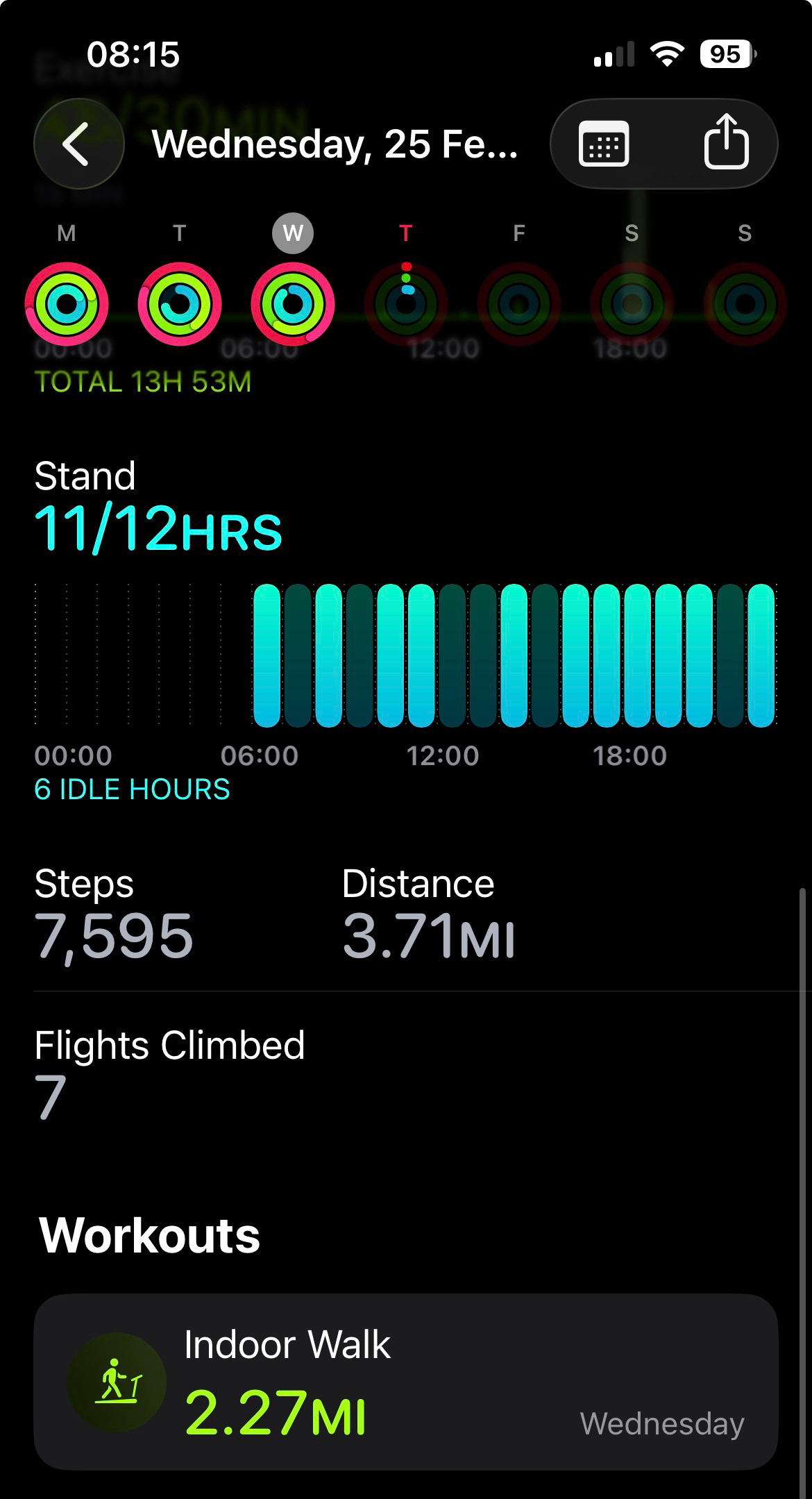Select Monday's activity rings

coord(67,303)
